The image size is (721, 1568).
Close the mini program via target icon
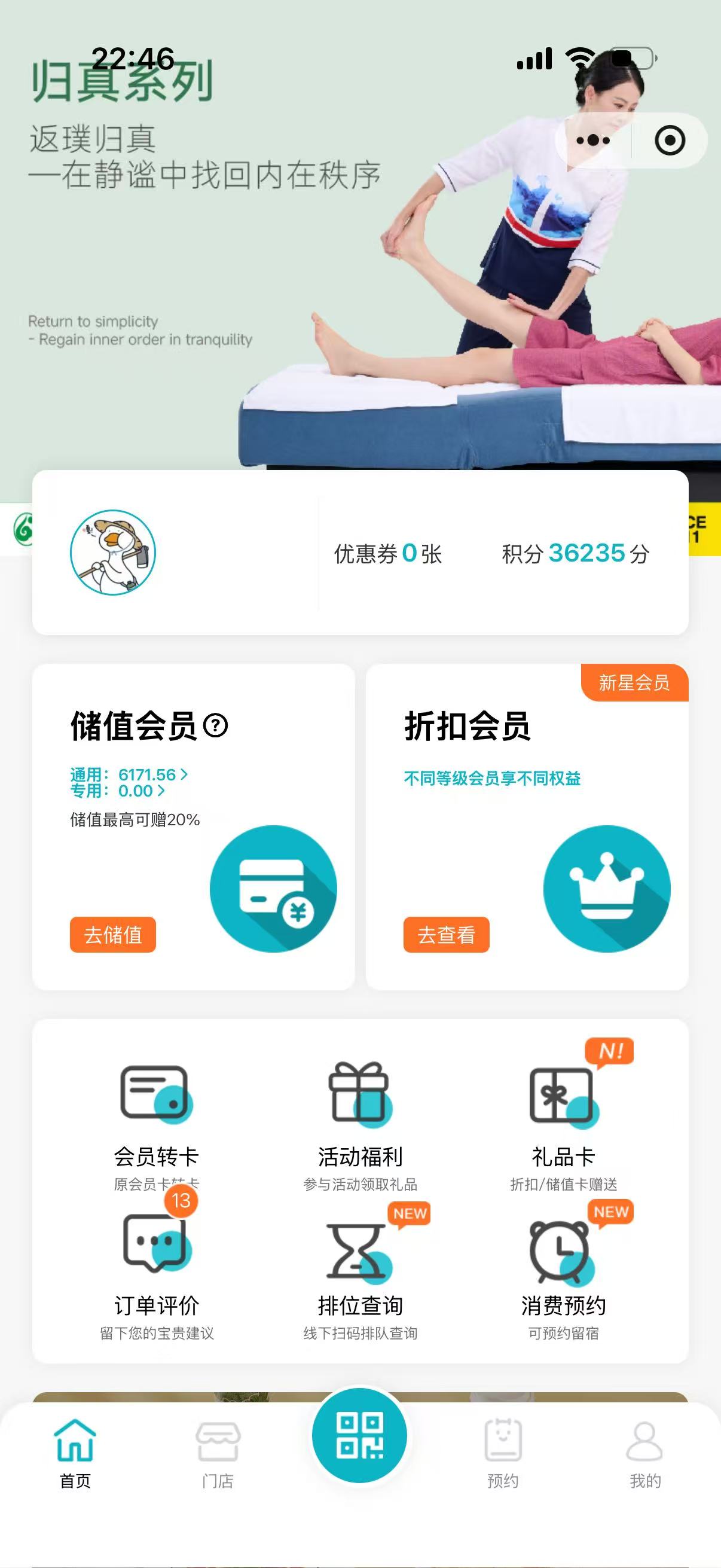pos(669,141)
